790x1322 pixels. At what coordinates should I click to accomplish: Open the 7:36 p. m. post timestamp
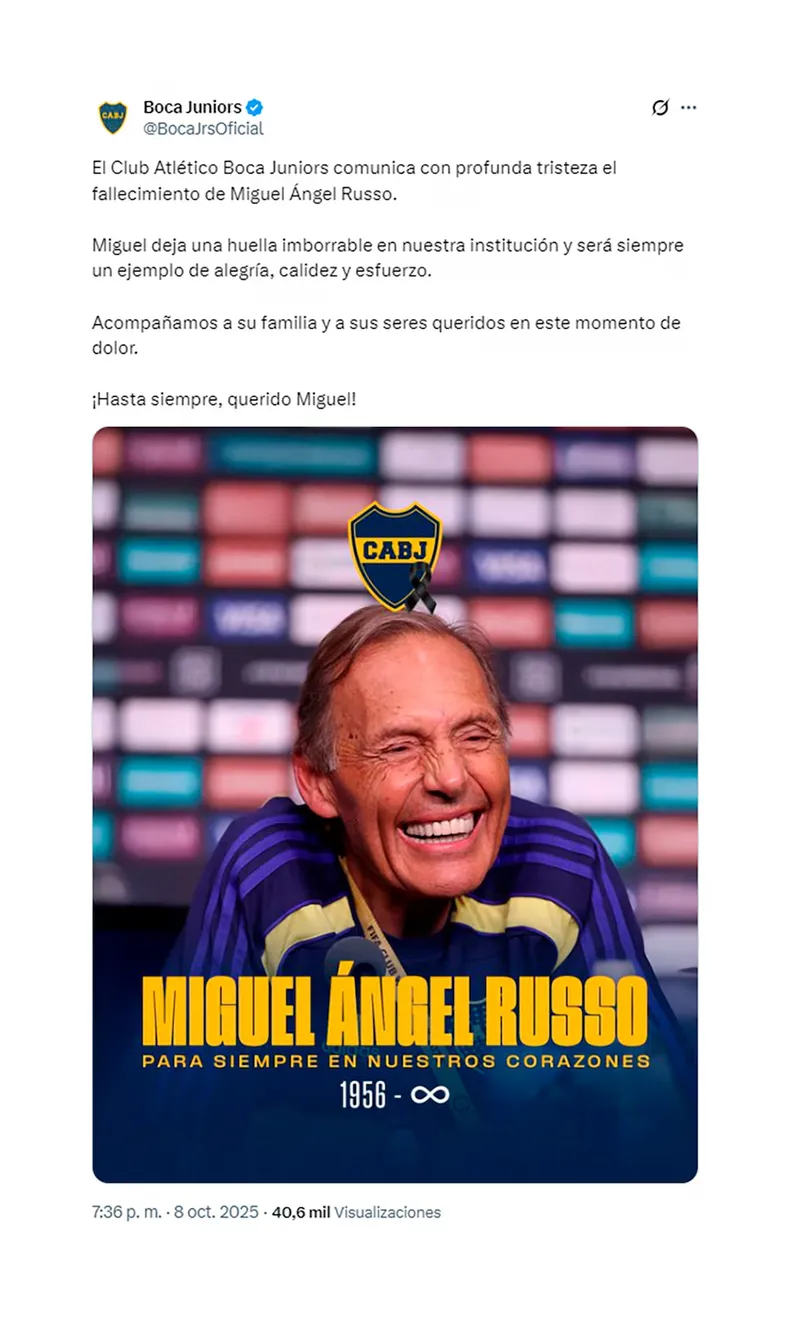pos(126,1212)
